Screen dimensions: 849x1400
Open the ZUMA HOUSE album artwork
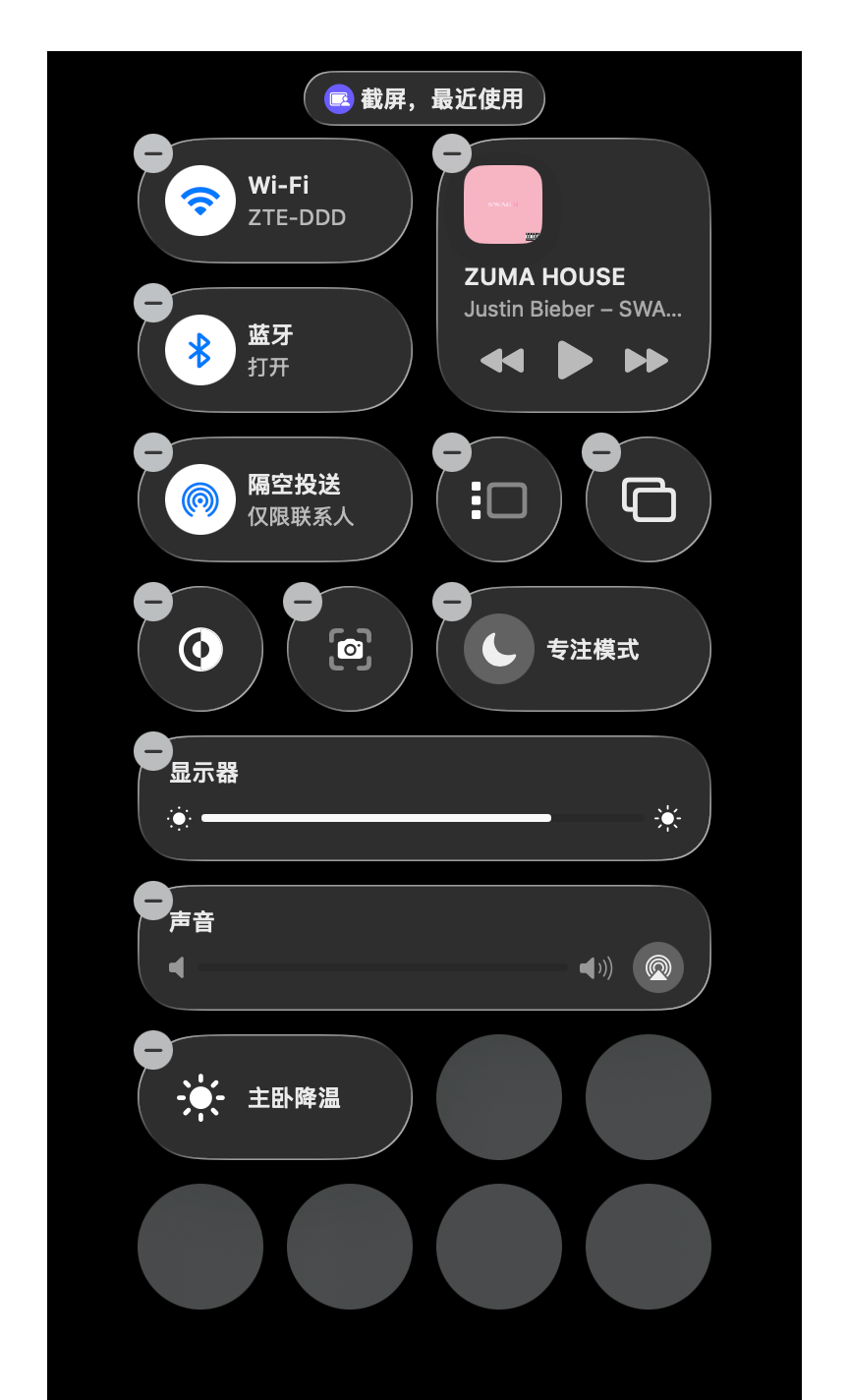[x=503, y=204]
